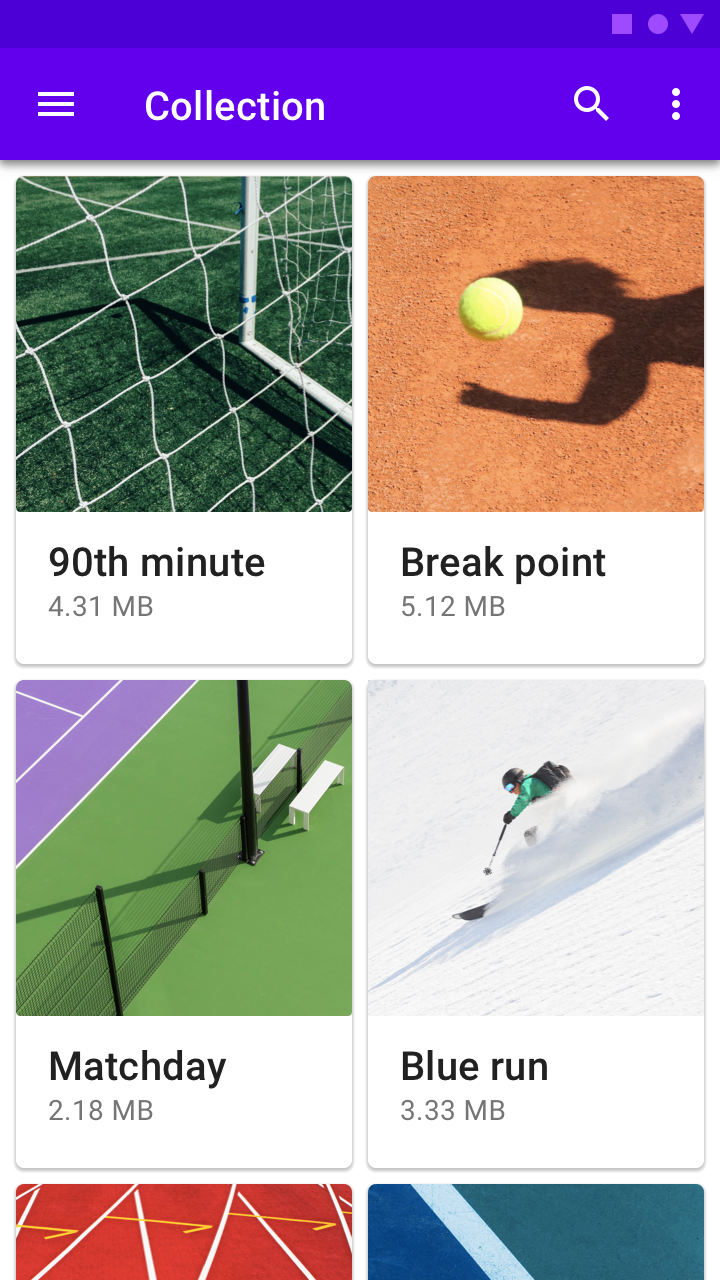
Task: Tap the blue court card at bottom
Action: point(536,1231)
